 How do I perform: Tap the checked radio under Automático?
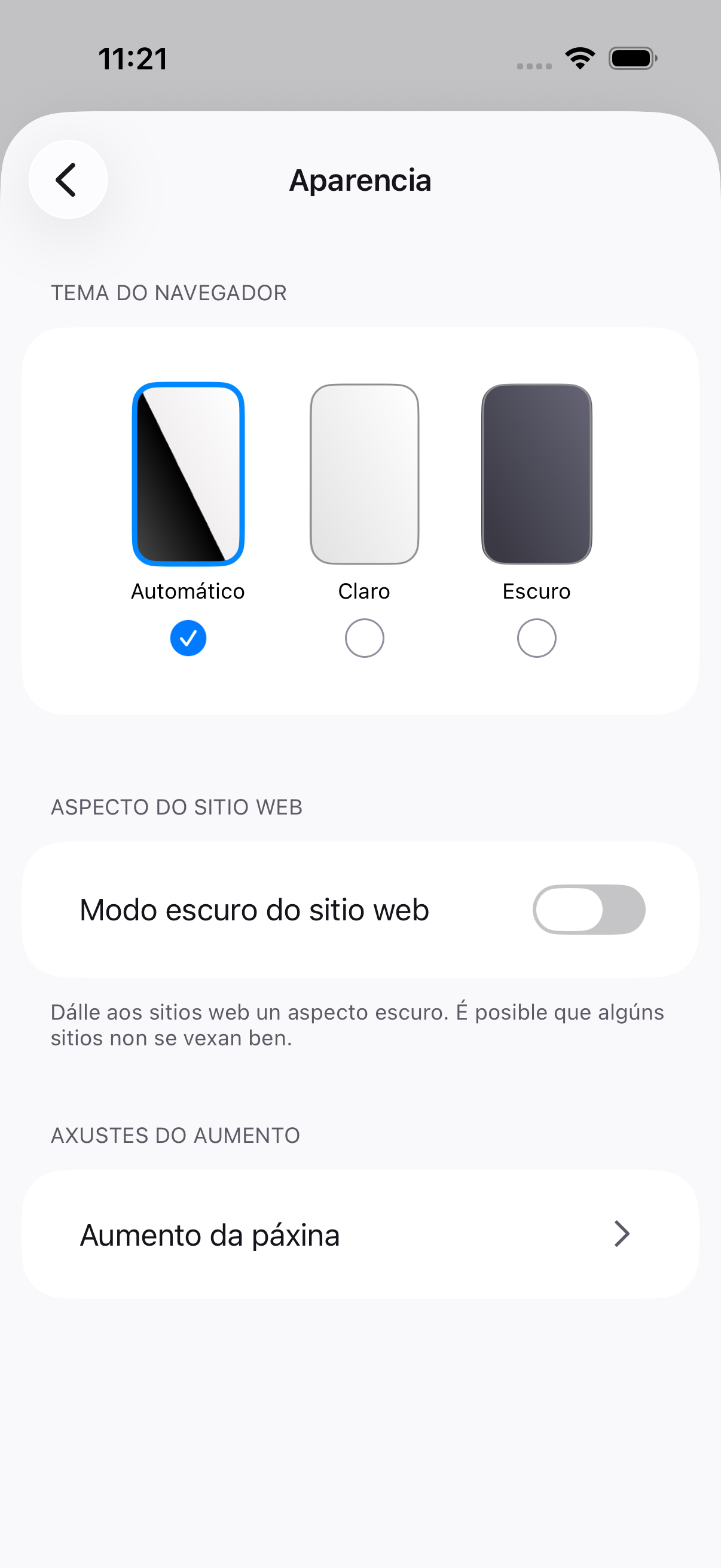coord(188,638)
